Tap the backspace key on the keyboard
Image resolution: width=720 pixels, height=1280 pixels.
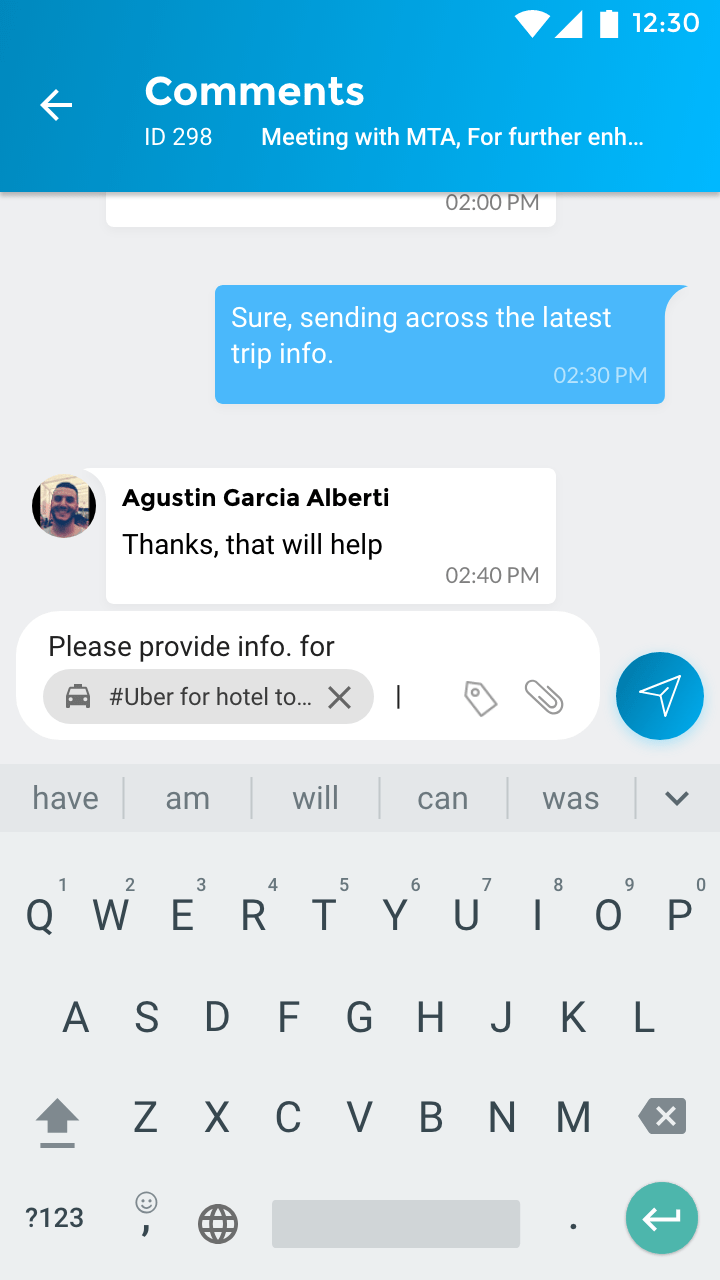point(662,1116)
